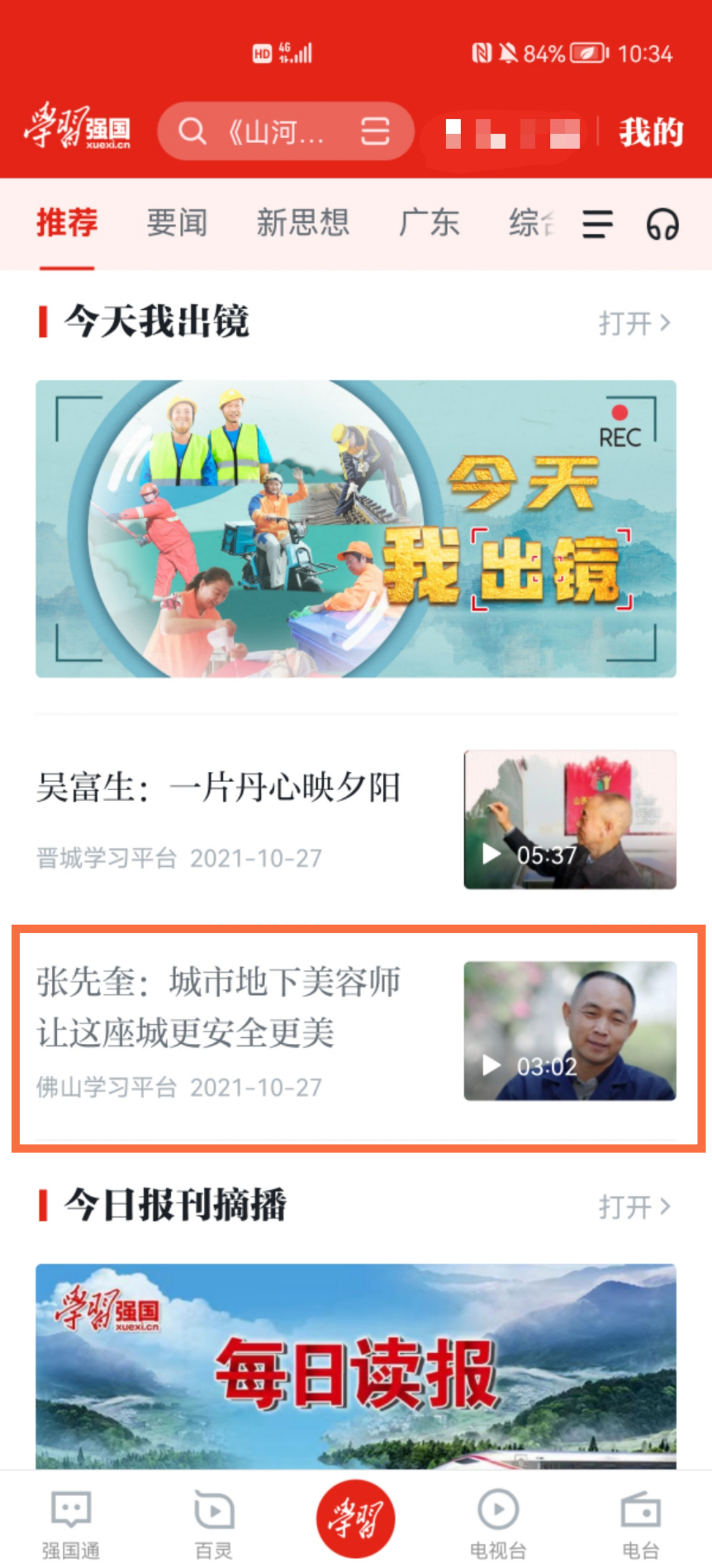
Task: Tap the headphone audio icon
Action: click(x=662, y=224)
